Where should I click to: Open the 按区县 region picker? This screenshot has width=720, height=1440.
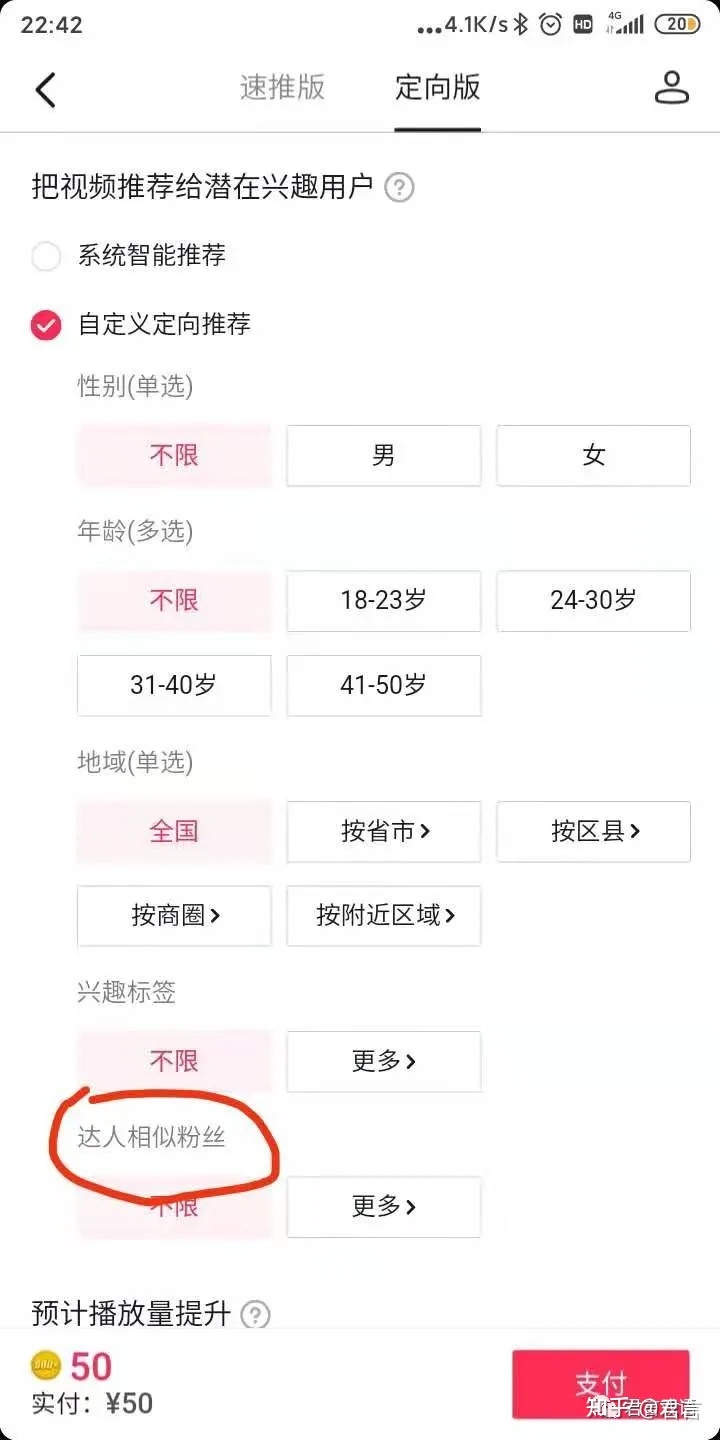point(593,832)
